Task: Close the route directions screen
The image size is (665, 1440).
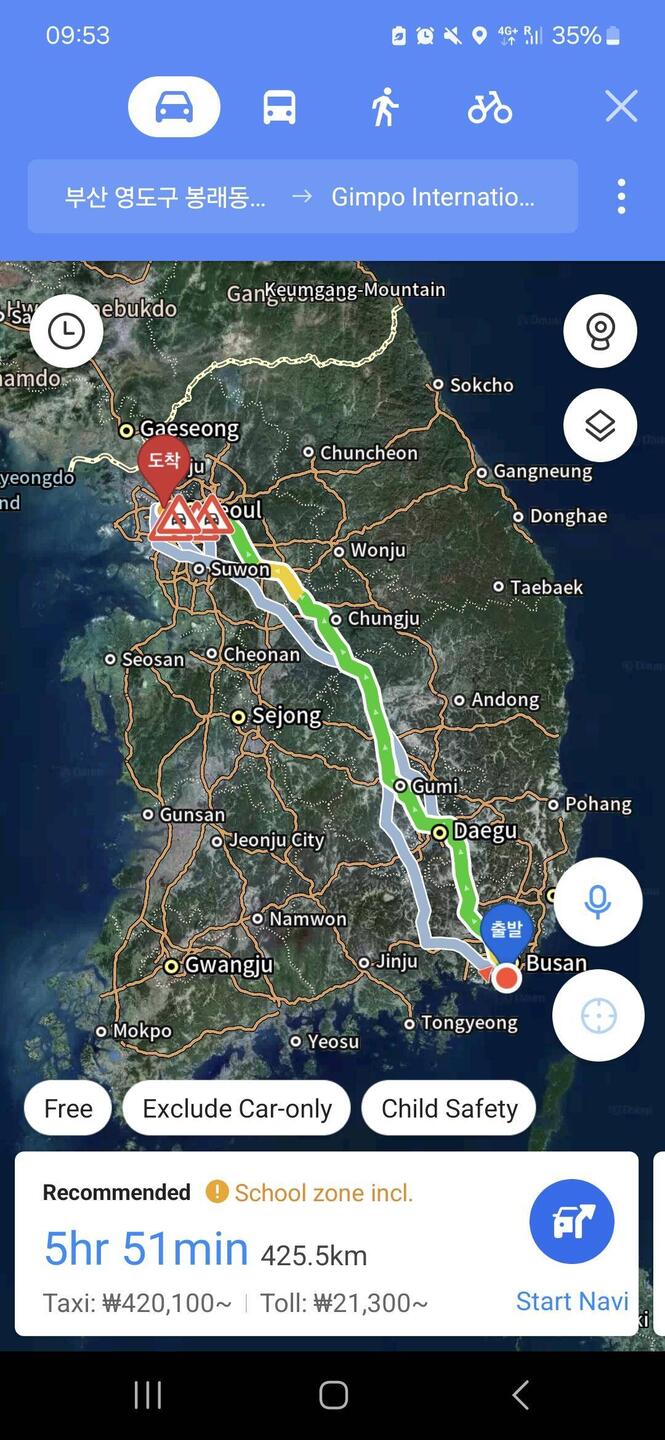Action: (621, 106)
